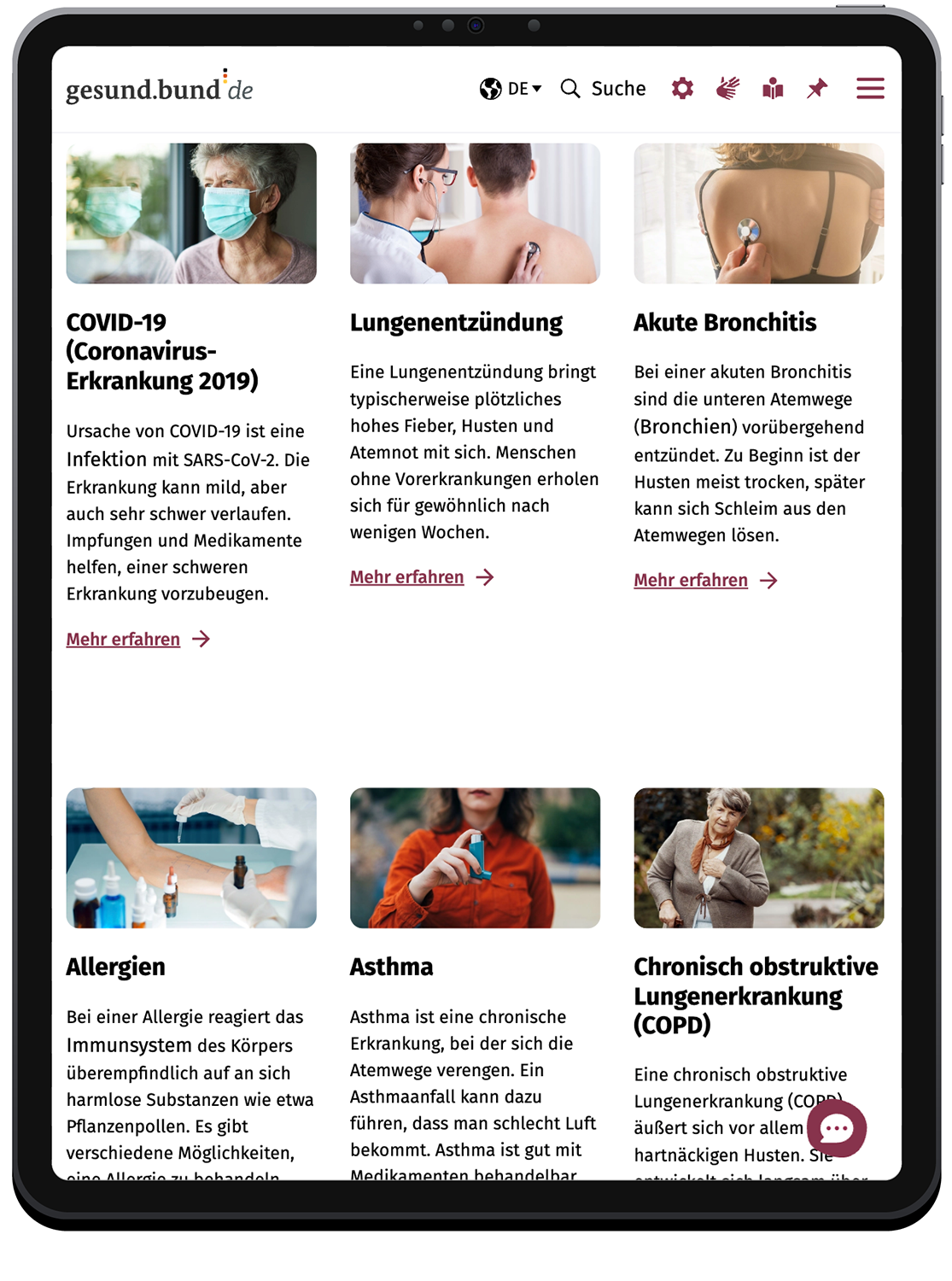The width and height of the screenshot is (952, 1281).
Task: Start the chat bubble assistant
Action: pos(837,1129)
